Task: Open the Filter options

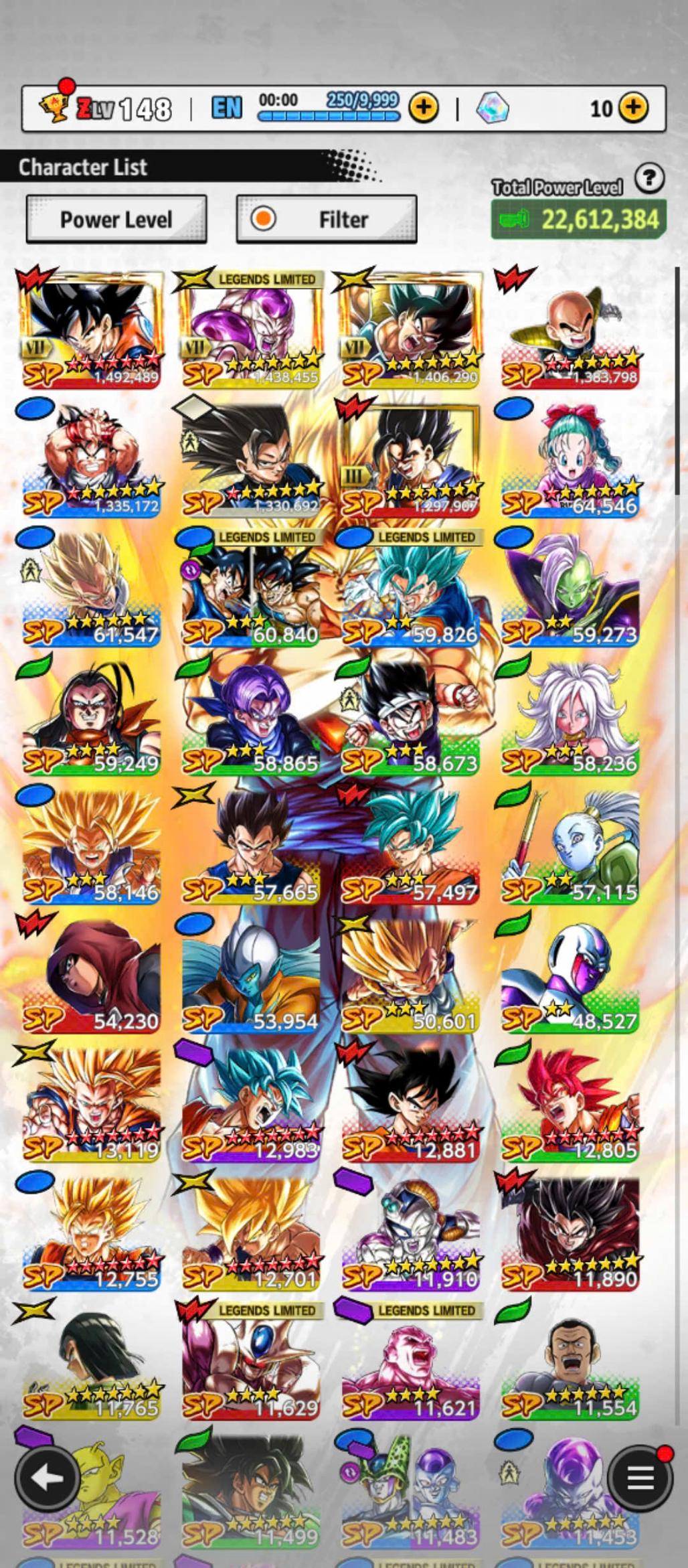Action: [326, 220]
